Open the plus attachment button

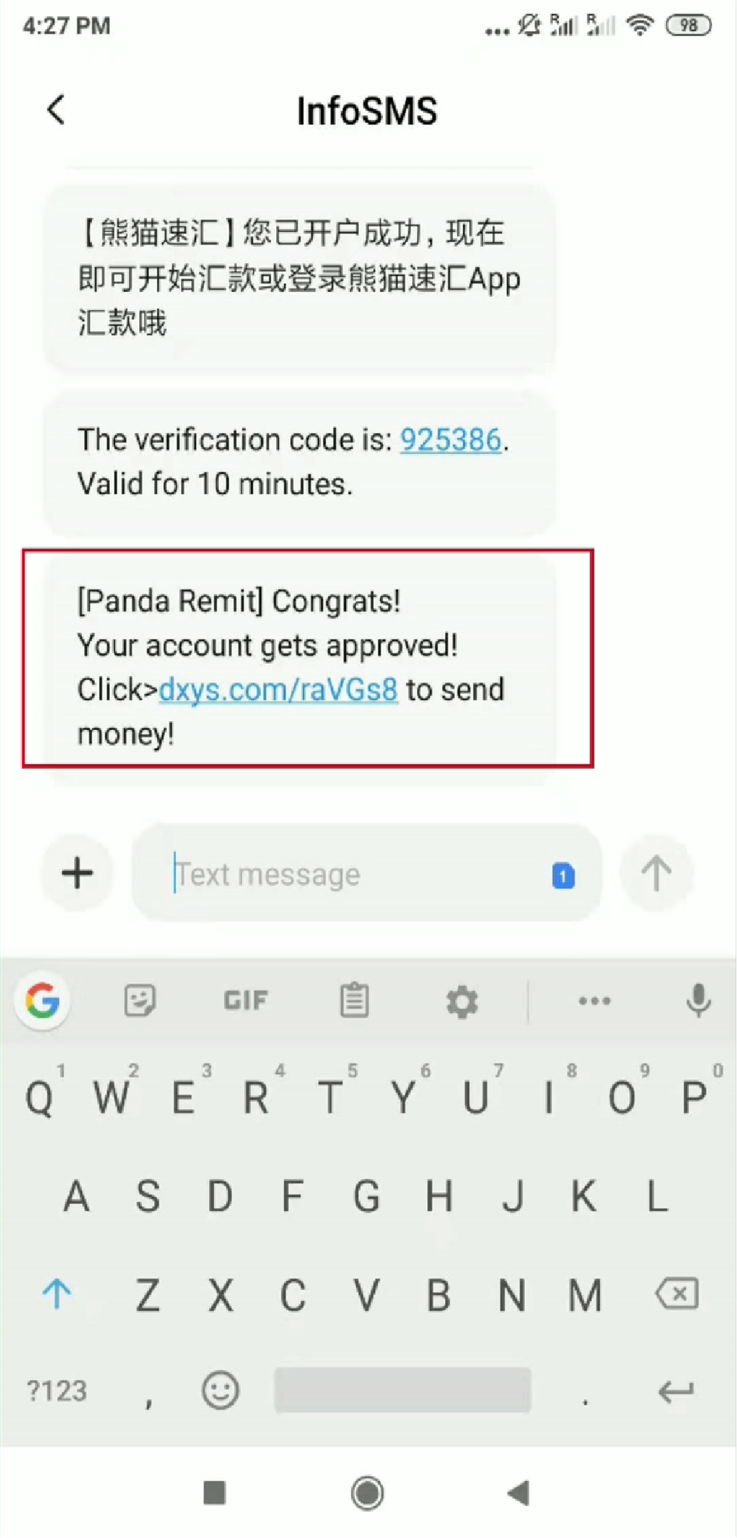pos(77,873)
